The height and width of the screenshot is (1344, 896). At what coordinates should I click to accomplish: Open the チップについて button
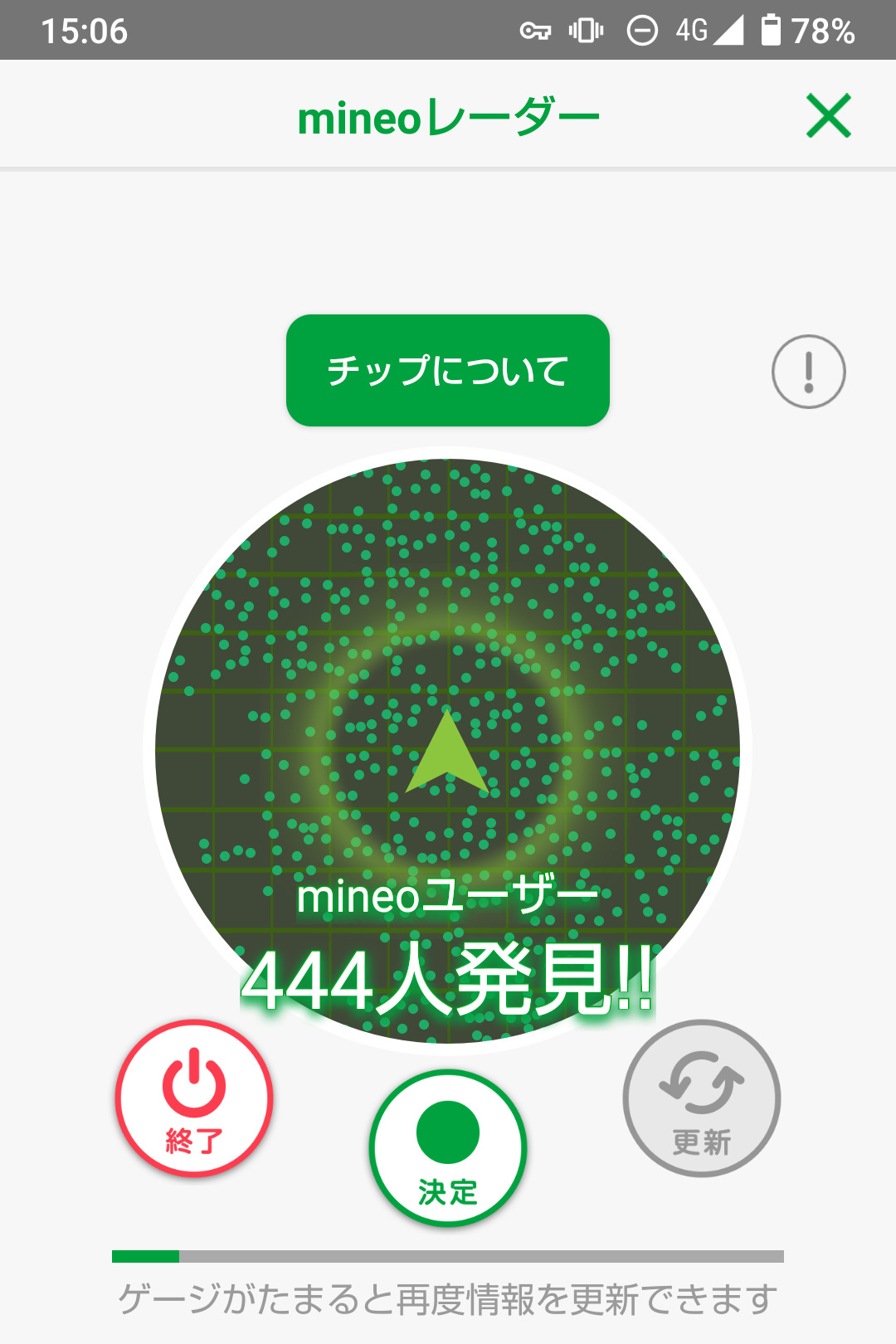click(x=448, y=371)
